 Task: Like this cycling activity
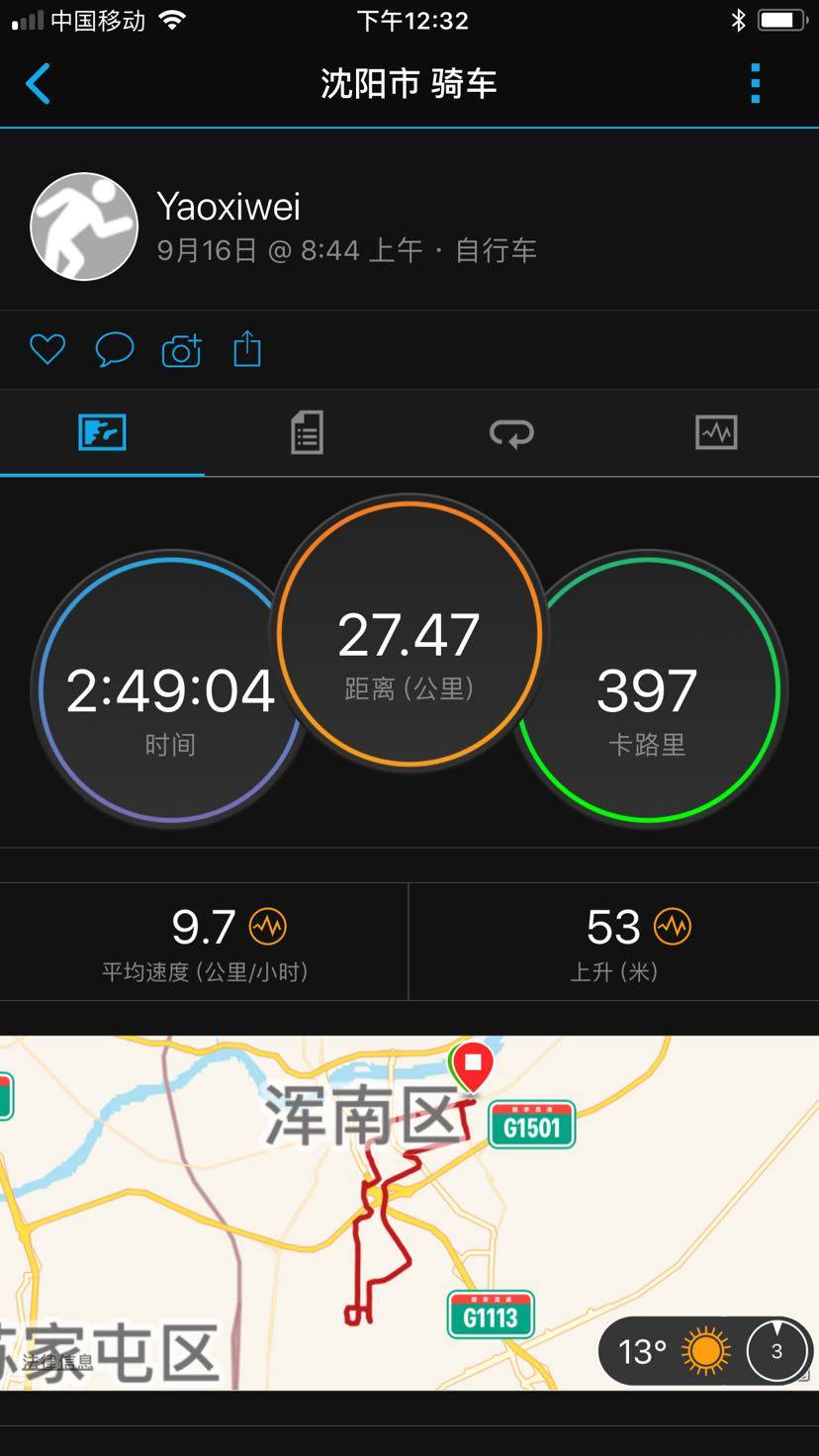pyautogui.click(x=47, y=350)
